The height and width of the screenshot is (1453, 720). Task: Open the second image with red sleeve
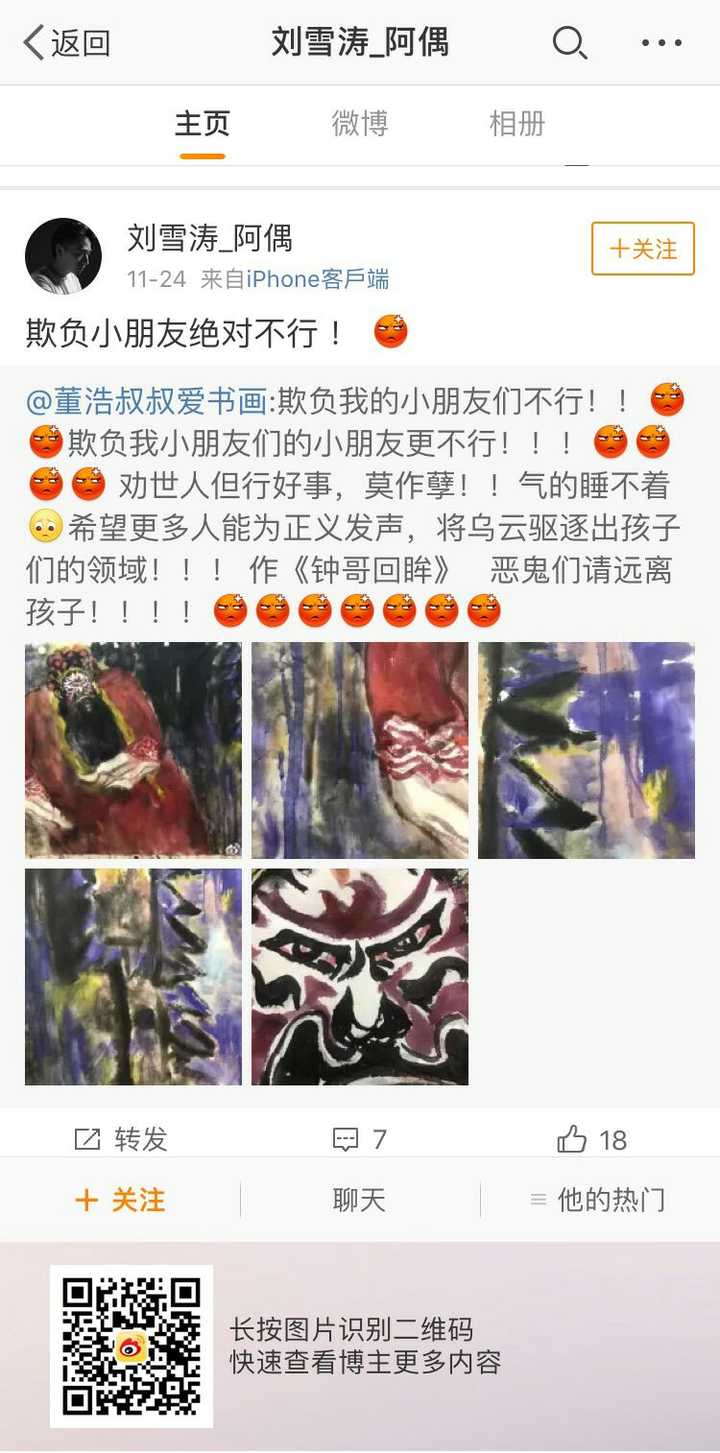(x=360, y=750)
